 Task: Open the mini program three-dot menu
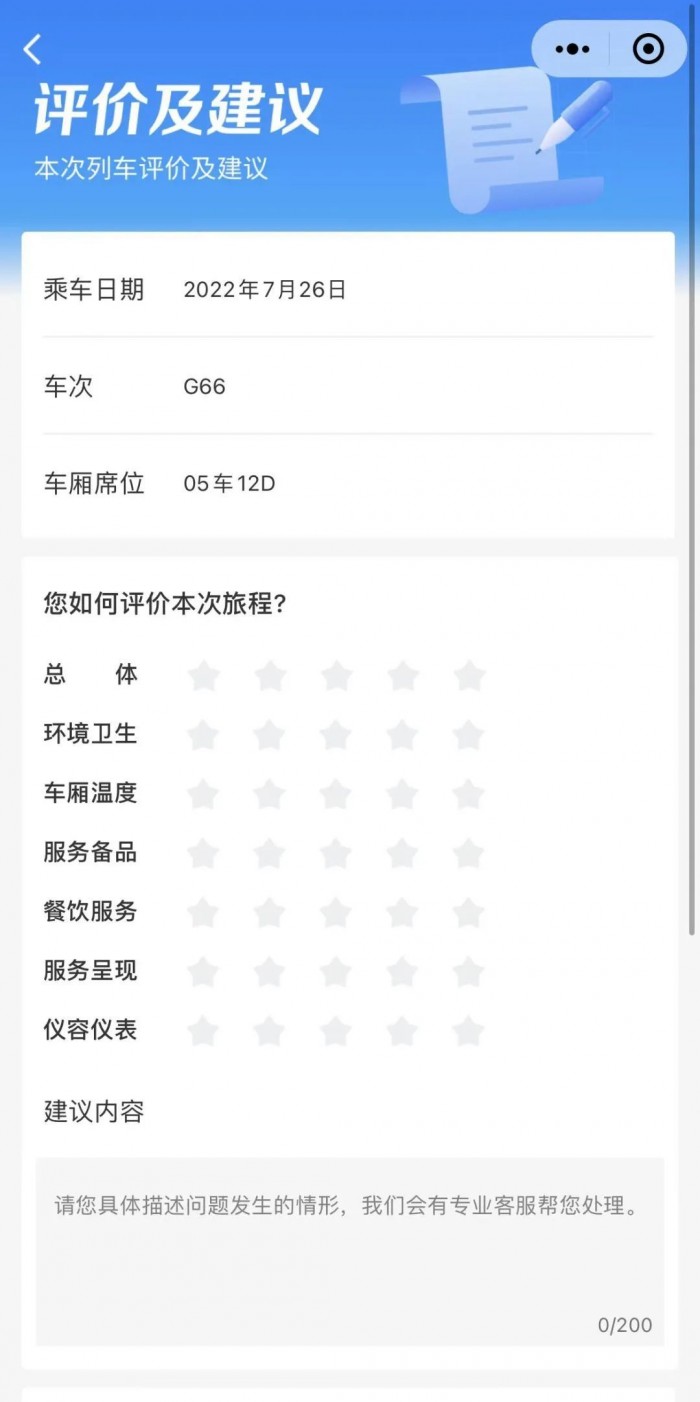(572, 49)
